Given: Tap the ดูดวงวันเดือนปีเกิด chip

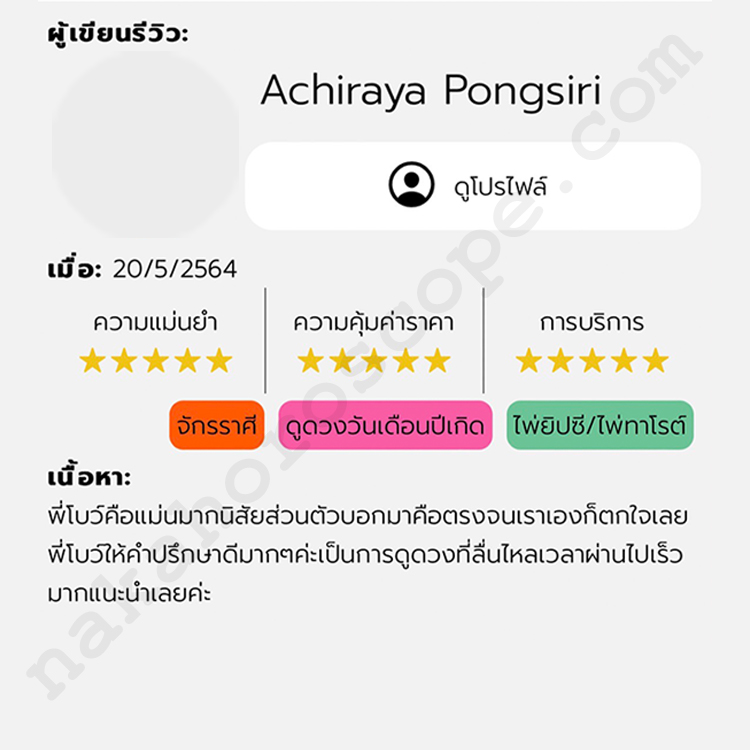Looking at the screenshot, I should tap(385, 425).
